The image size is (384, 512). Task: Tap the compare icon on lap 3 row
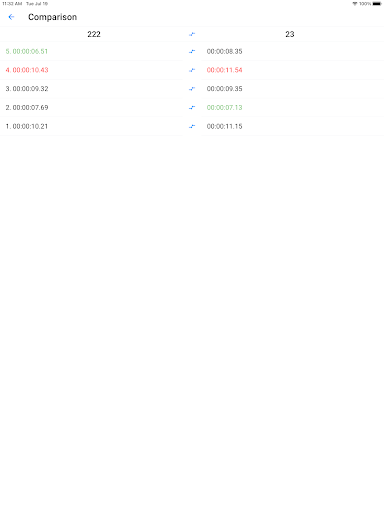click(x=192, y=89)
